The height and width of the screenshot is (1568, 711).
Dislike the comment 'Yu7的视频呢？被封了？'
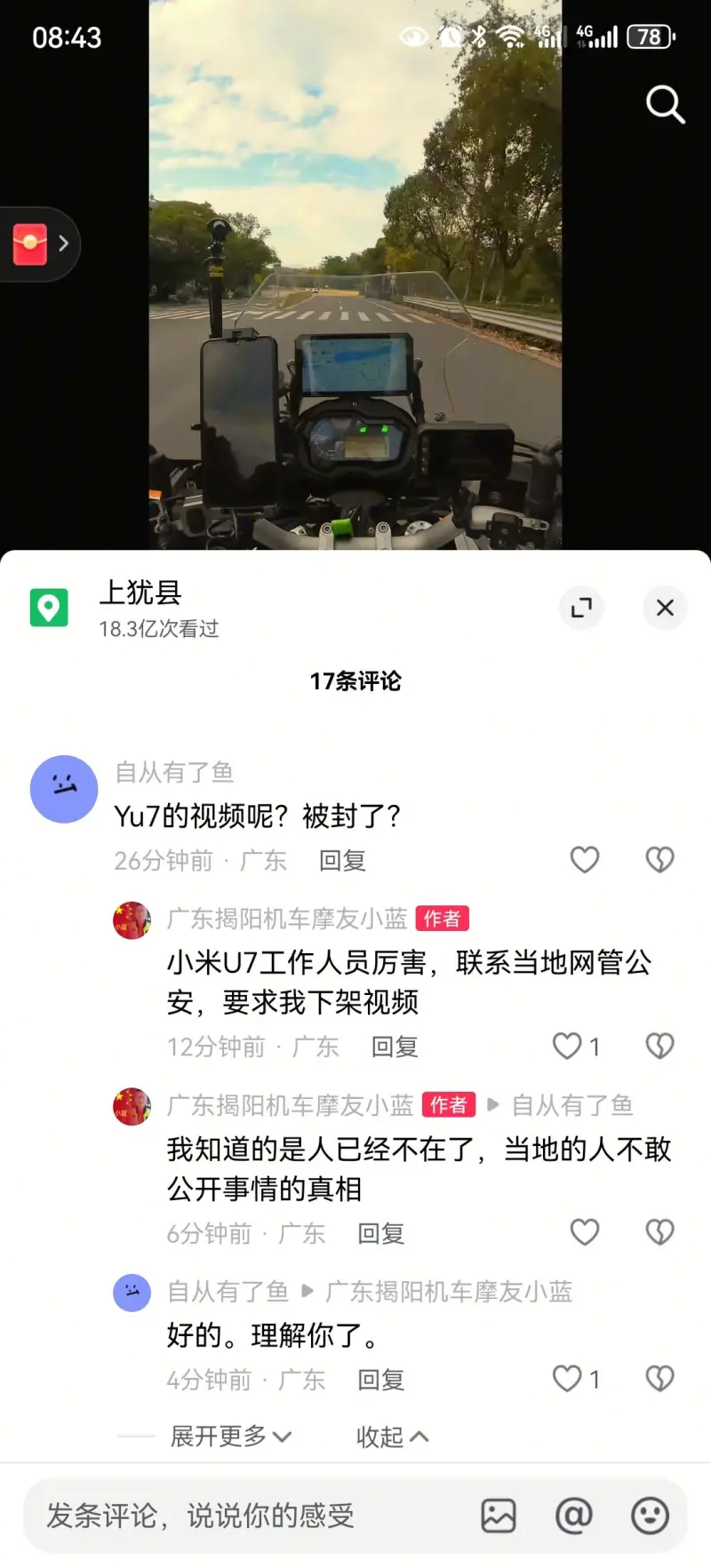click(x=659, y=860)
